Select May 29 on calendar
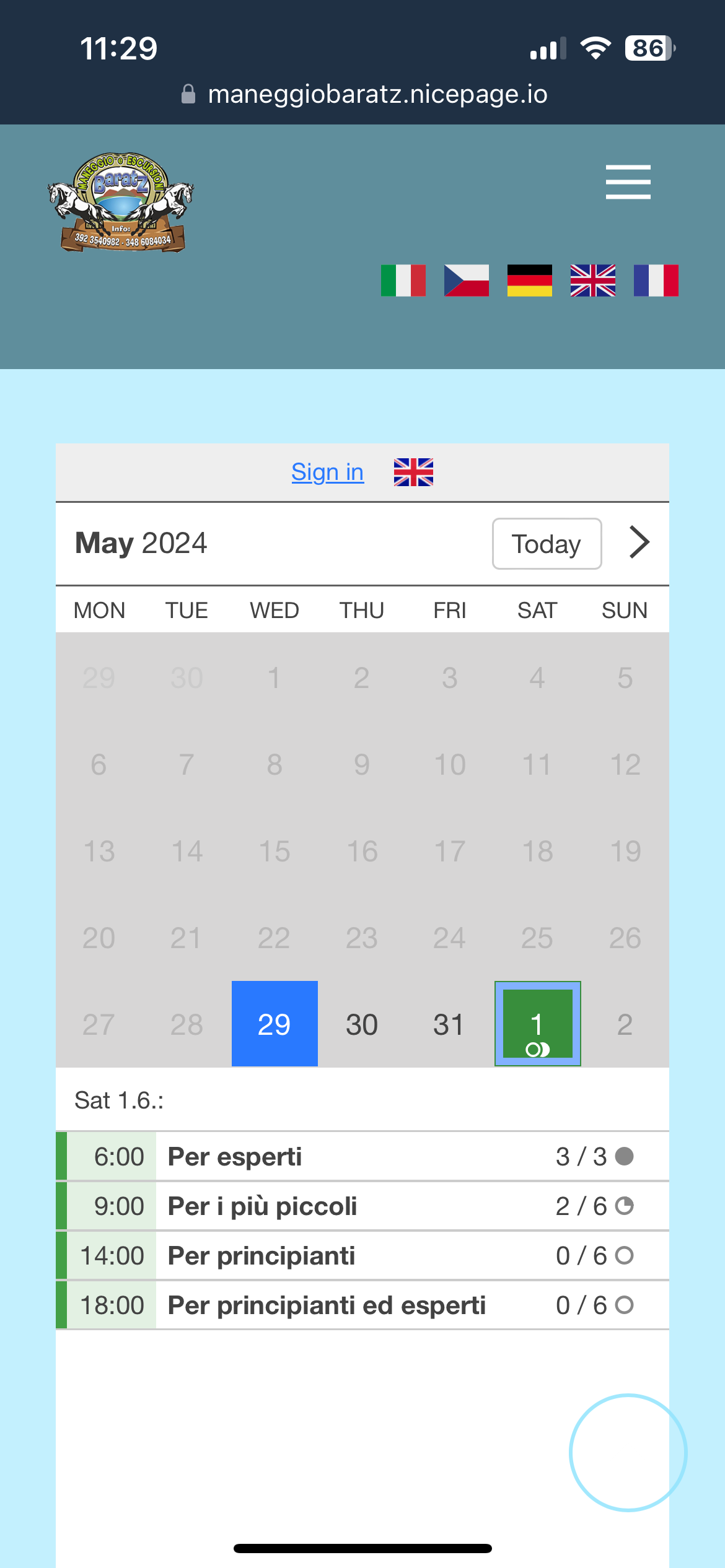The height and width of the screenshot is (1568, 725). (x=275, y=1024)
